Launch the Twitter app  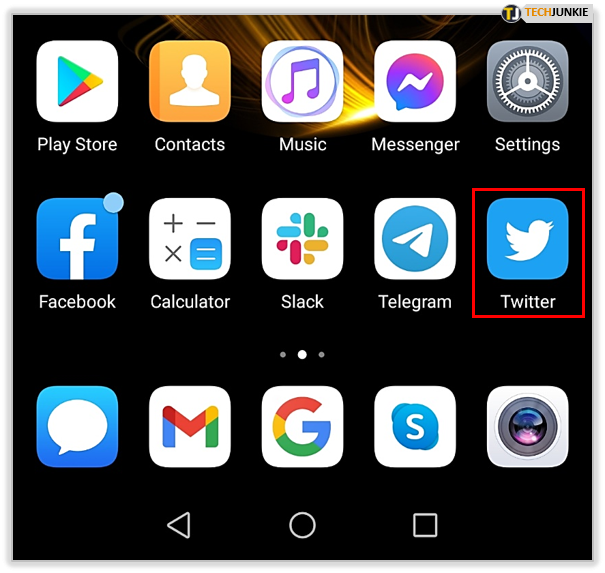pos(527,239)
